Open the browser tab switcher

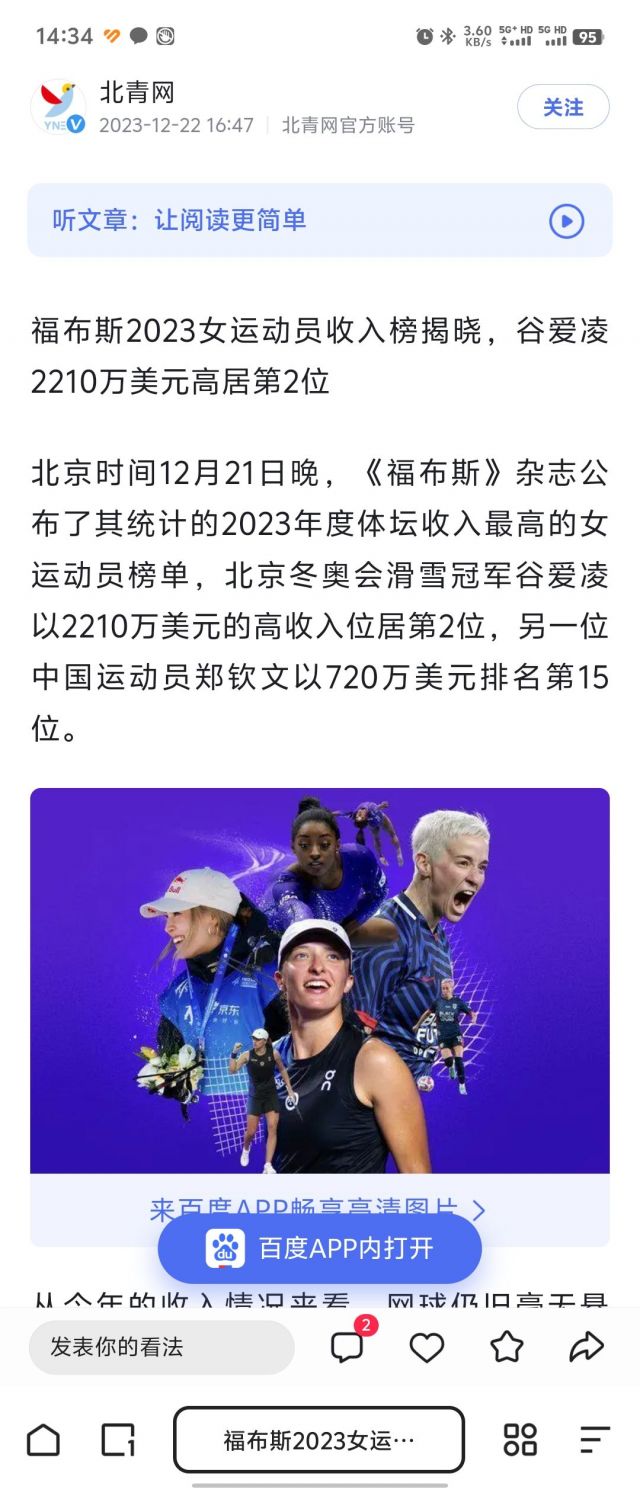tap(118, 1440)
